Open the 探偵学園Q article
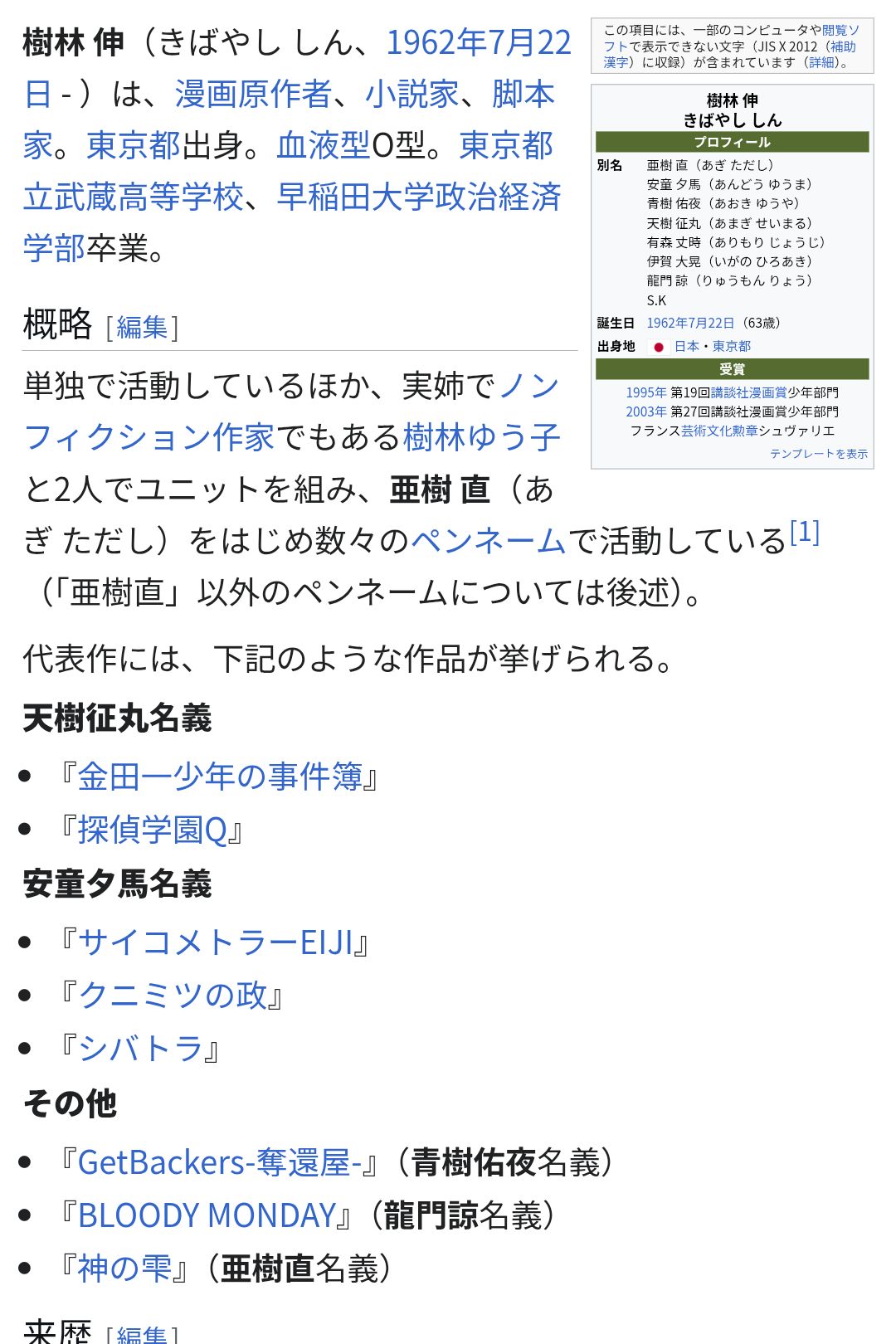Image resolution: width=896 pixels, height=1344 pixels. tap(152, 830)
